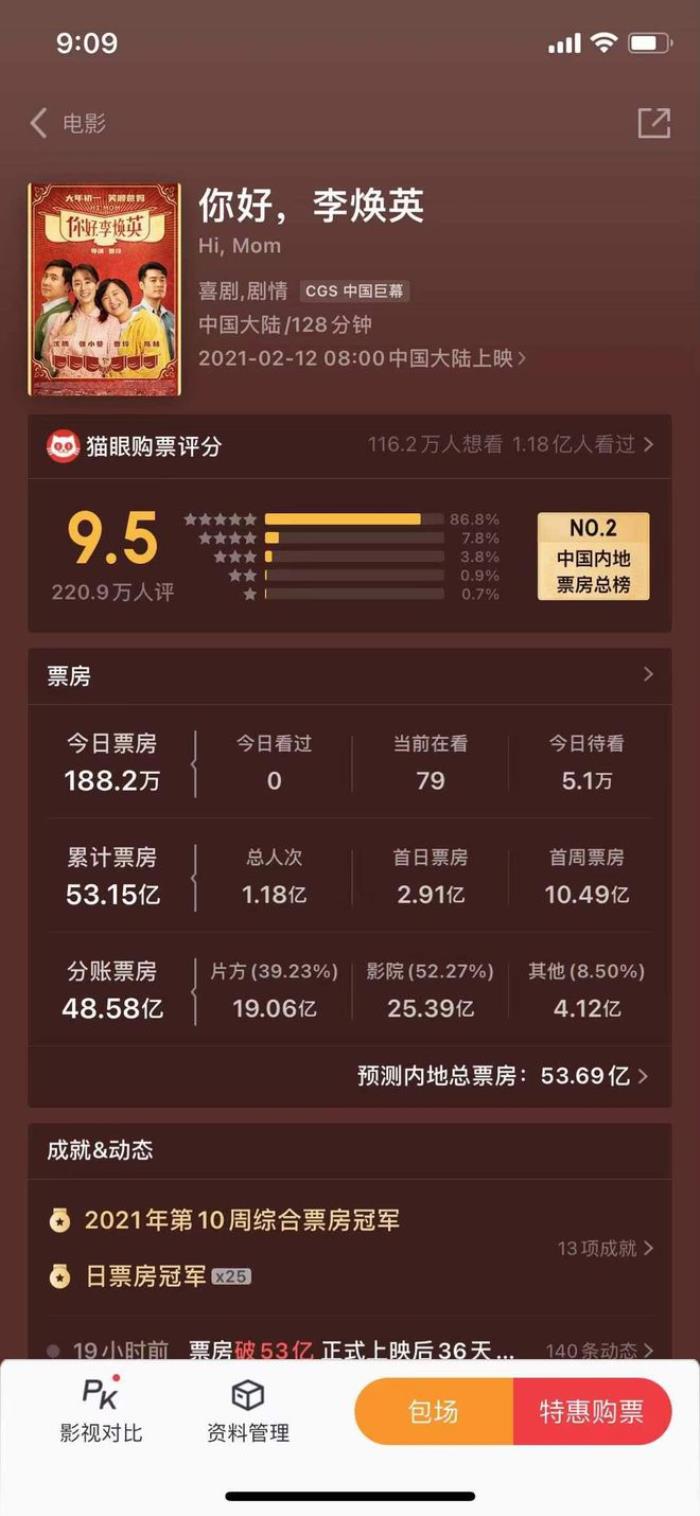
Task: View the 预测内地总票房 53.69亿 forecast
Action: click(502, 1076)
